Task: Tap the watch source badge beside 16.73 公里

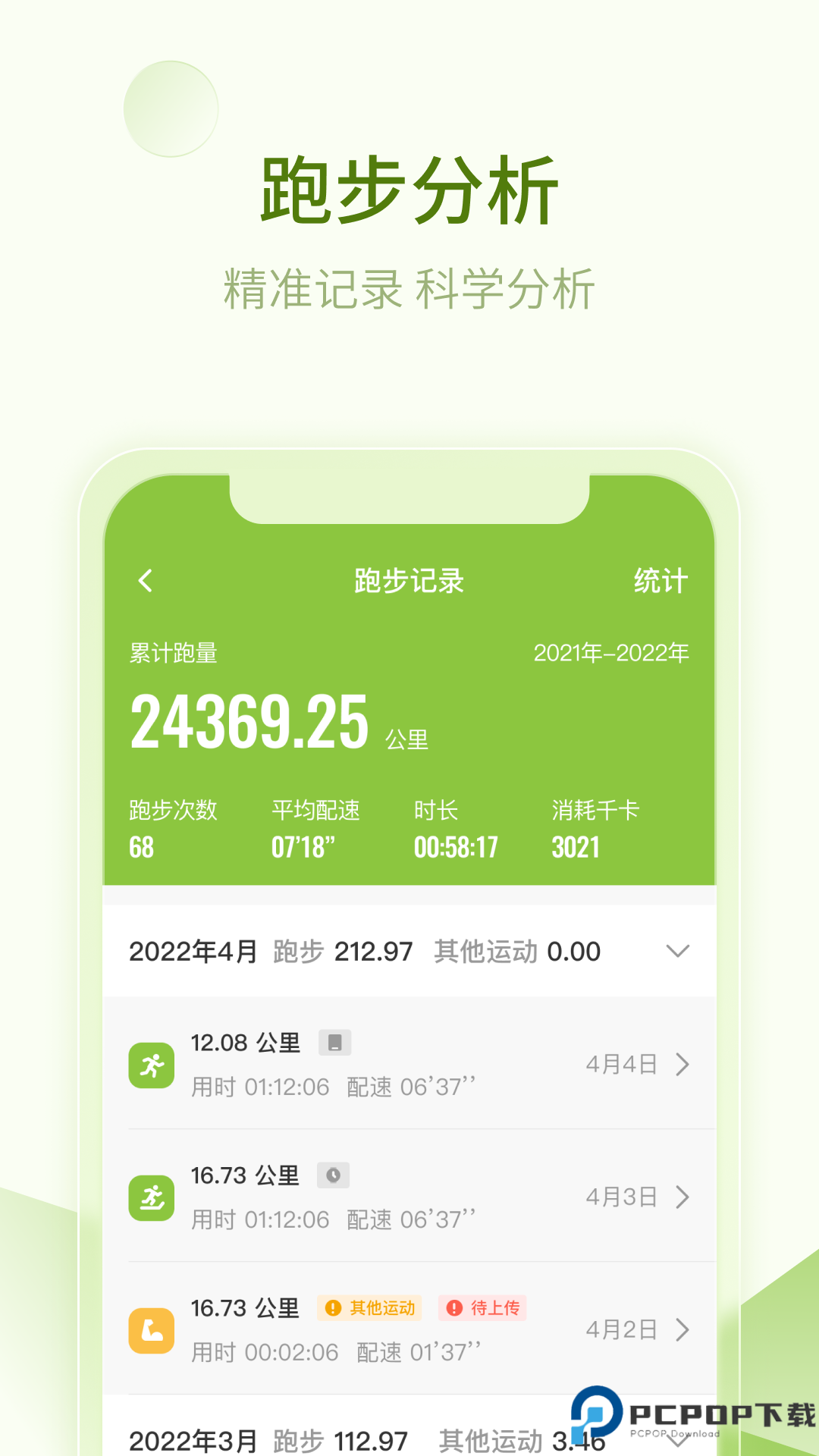Action: click(x=334, y=1175)
